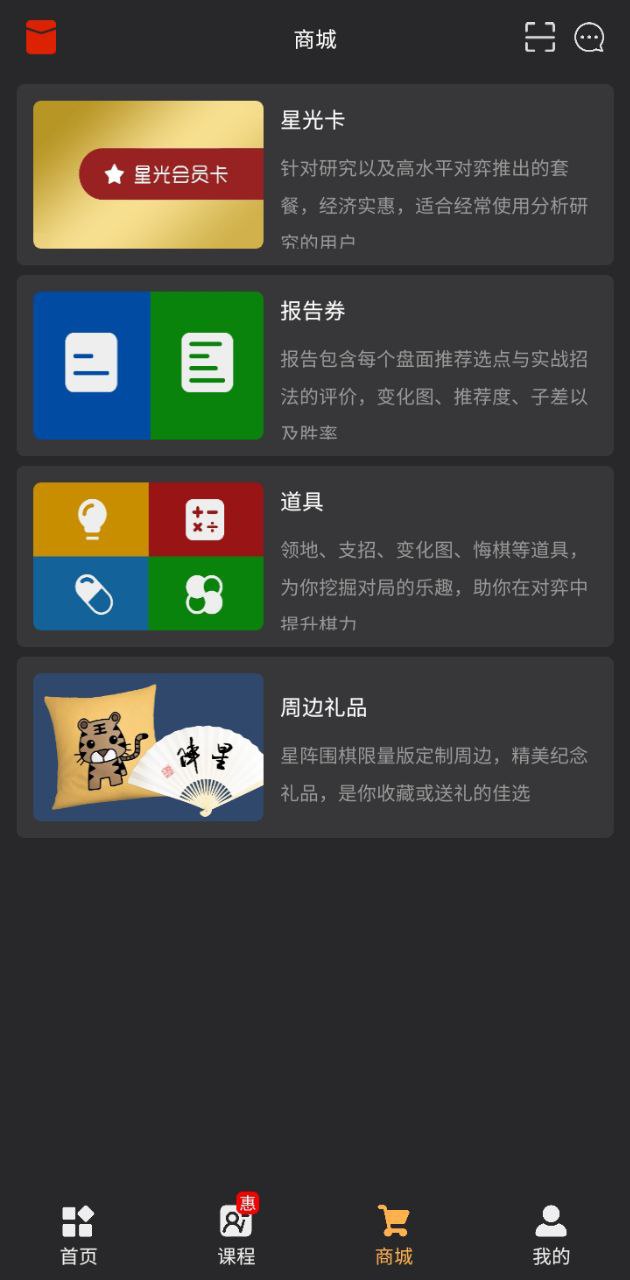Switch to the 首页 tab

[79, 1234]
